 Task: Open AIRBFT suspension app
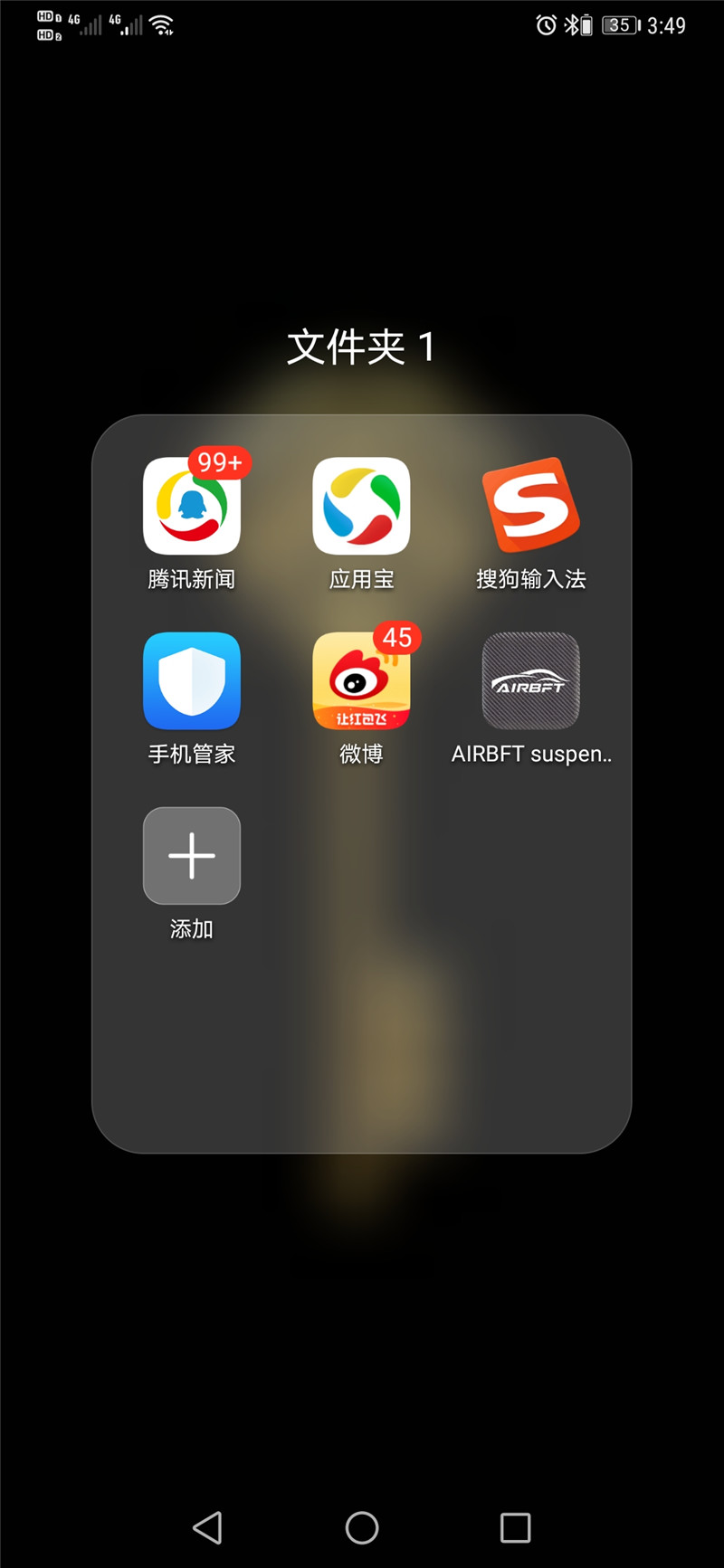tap(531, 681)
